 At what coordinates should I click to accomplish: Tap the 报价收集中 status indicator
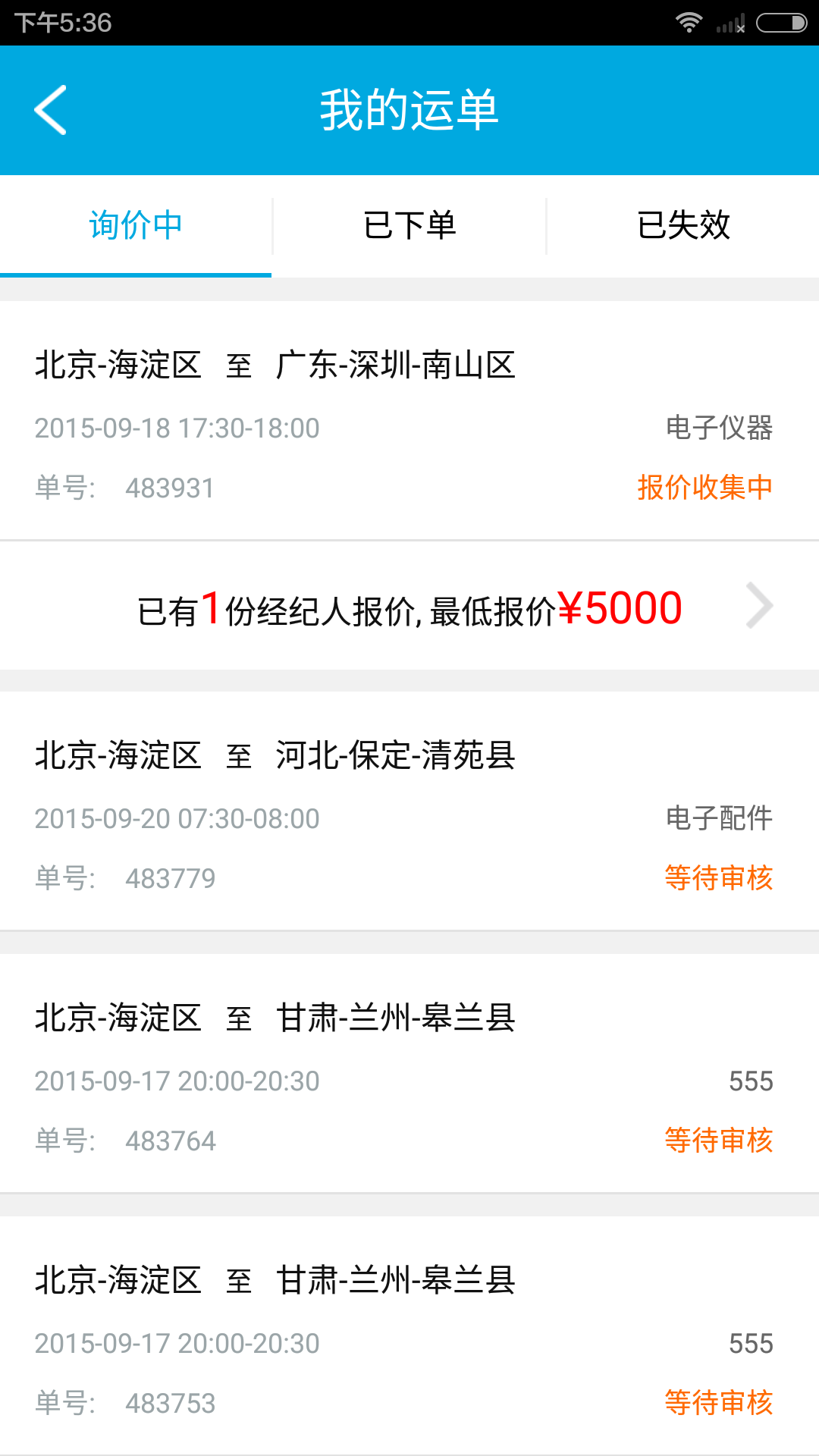tap(703, 488)
